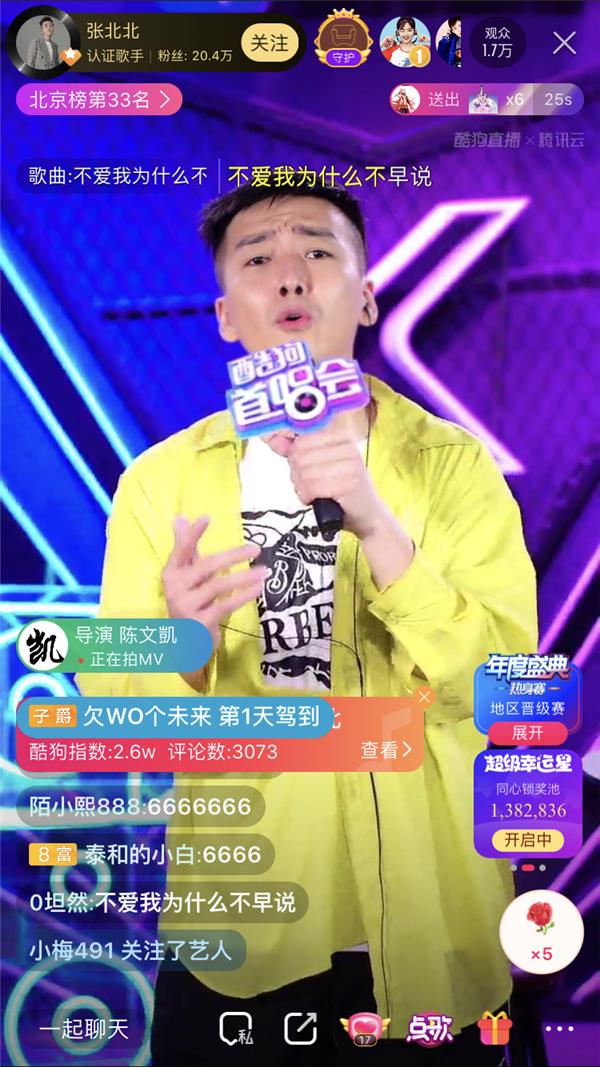Tap 查看 on the 酷狗指数 banner
Viewport: 600px width, 1067px height.
(x=386, y=751)
